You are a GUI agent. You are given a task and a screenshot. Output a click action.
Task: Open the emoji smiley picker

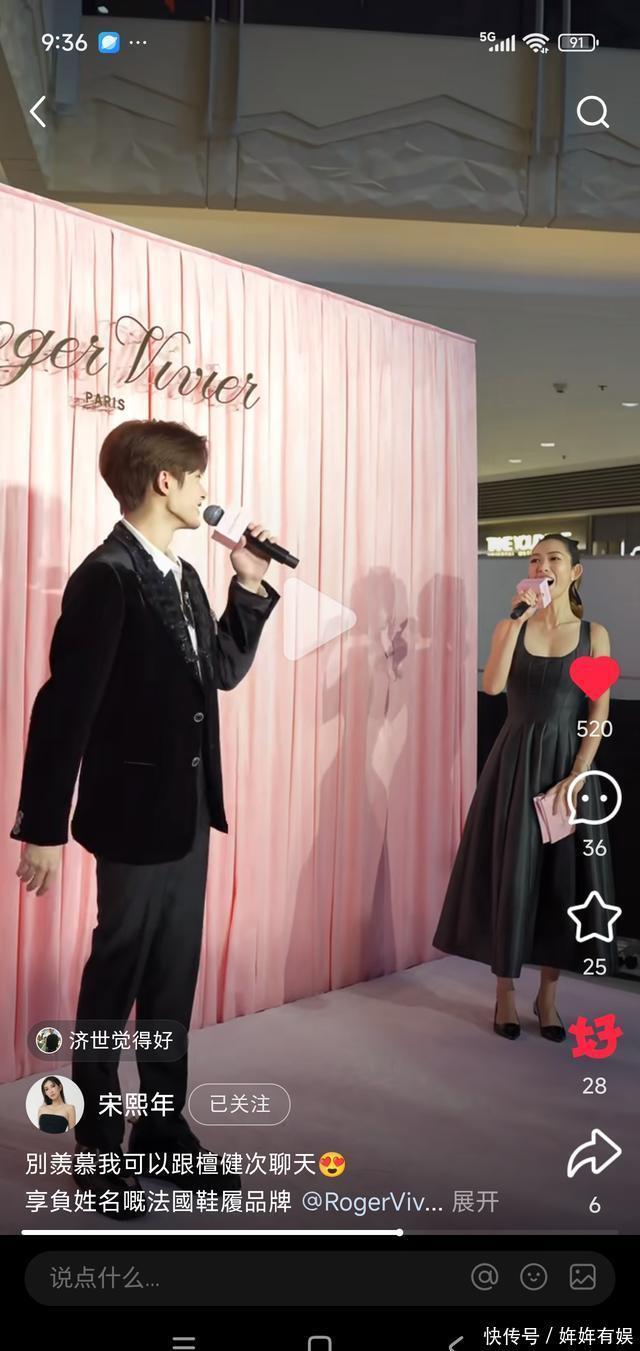pos(534,1277)
